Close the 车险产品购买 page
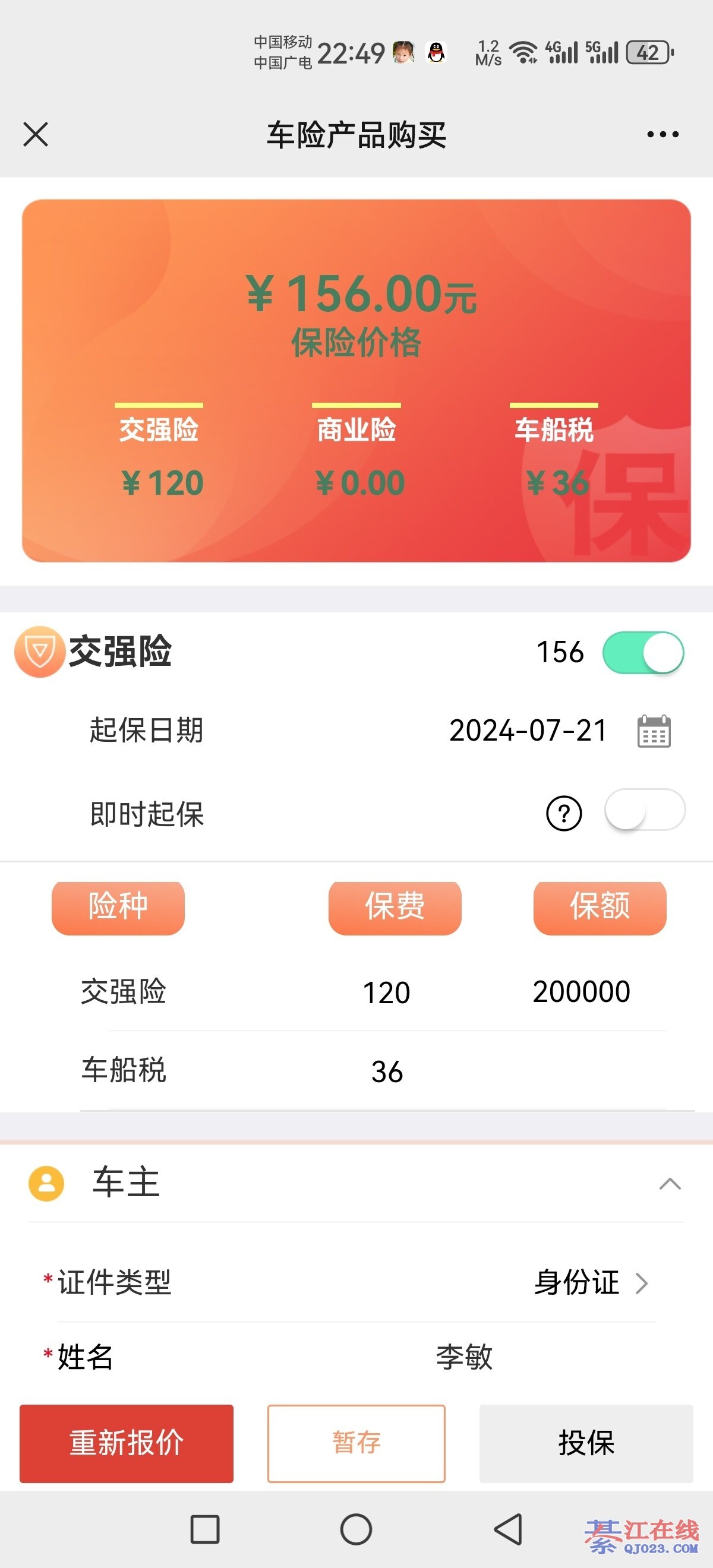Viewport: 713px width, 1568px height. click(x=35, y=134)
